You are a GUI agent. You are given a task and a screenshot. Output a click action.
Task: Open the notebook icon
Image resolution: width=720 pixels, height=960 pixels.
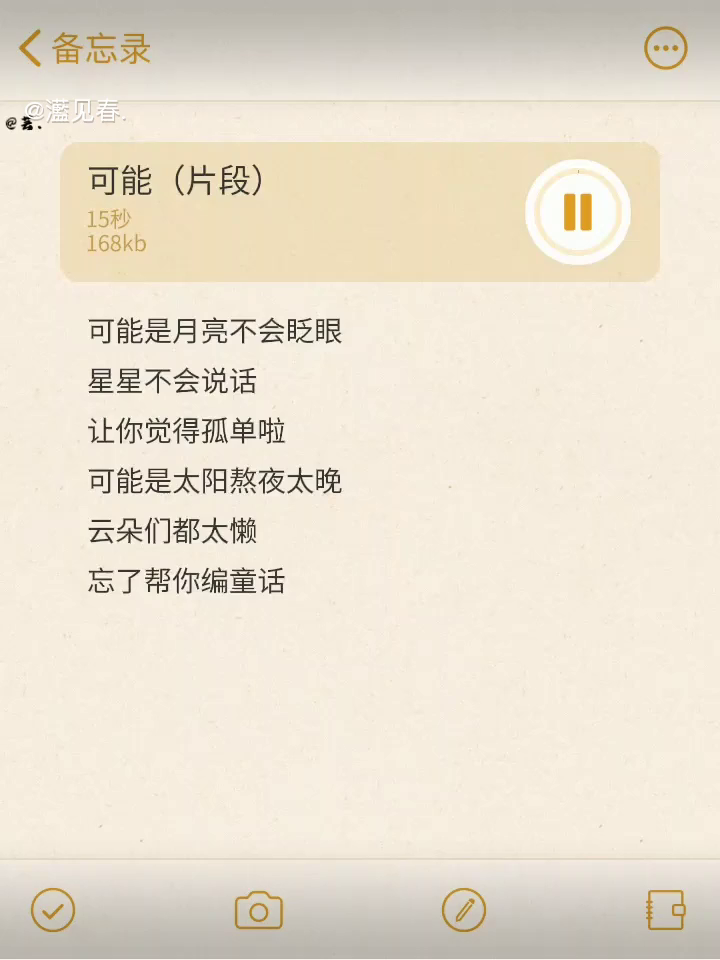(x=665, y=910)
